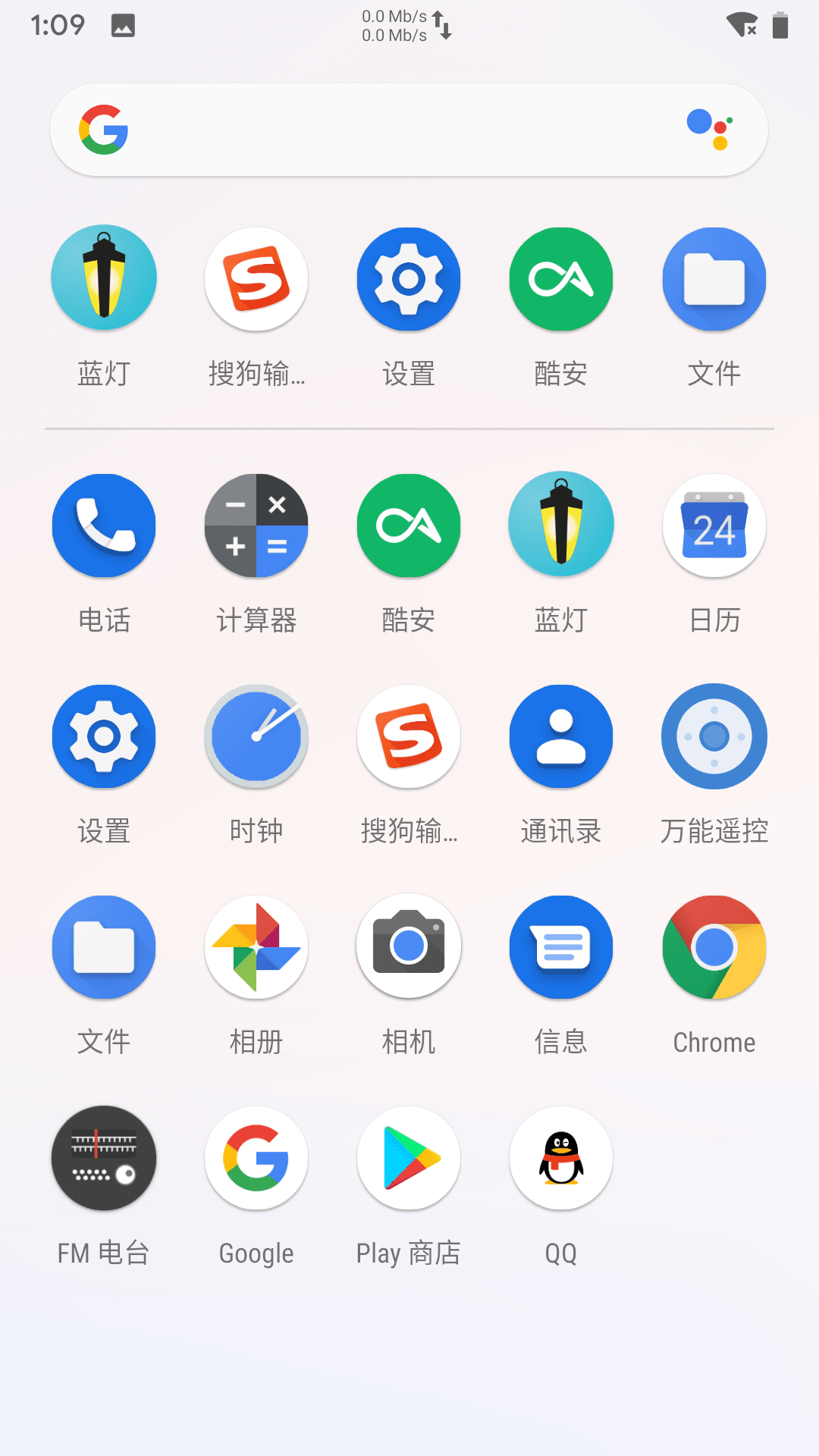Launch the 万能遥控 remote control app
Screen dimensions: 819x1456
(714, 736)
